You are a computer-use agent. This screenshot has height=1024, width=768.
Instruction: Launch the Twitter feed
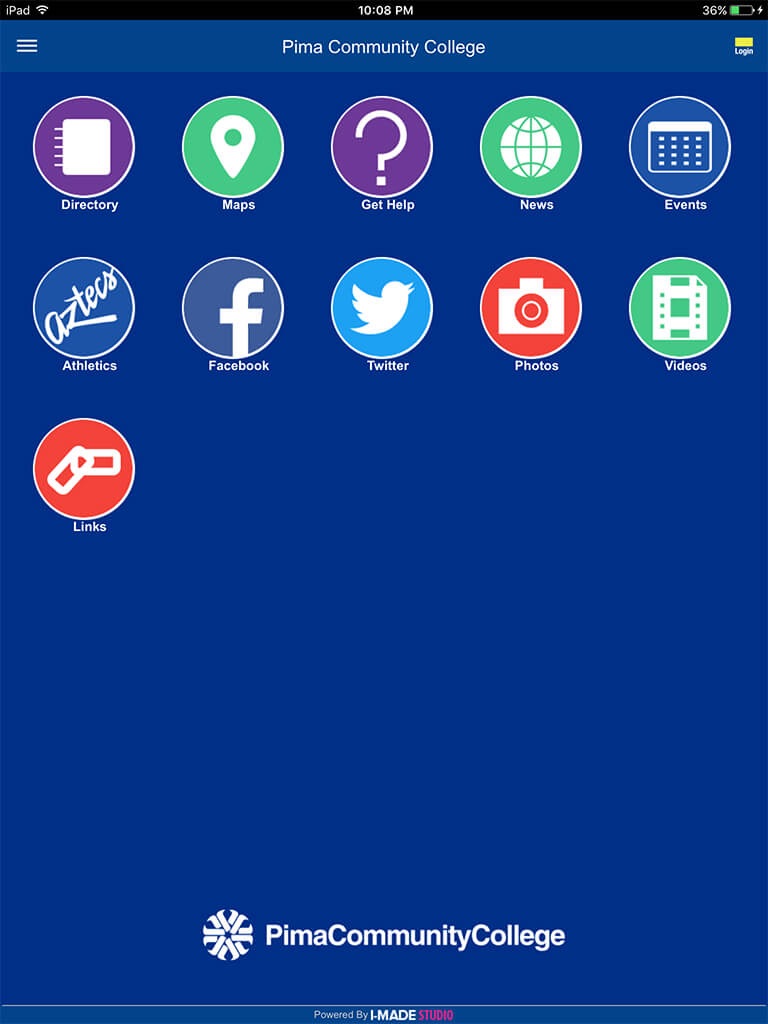[x=382, y=308]
